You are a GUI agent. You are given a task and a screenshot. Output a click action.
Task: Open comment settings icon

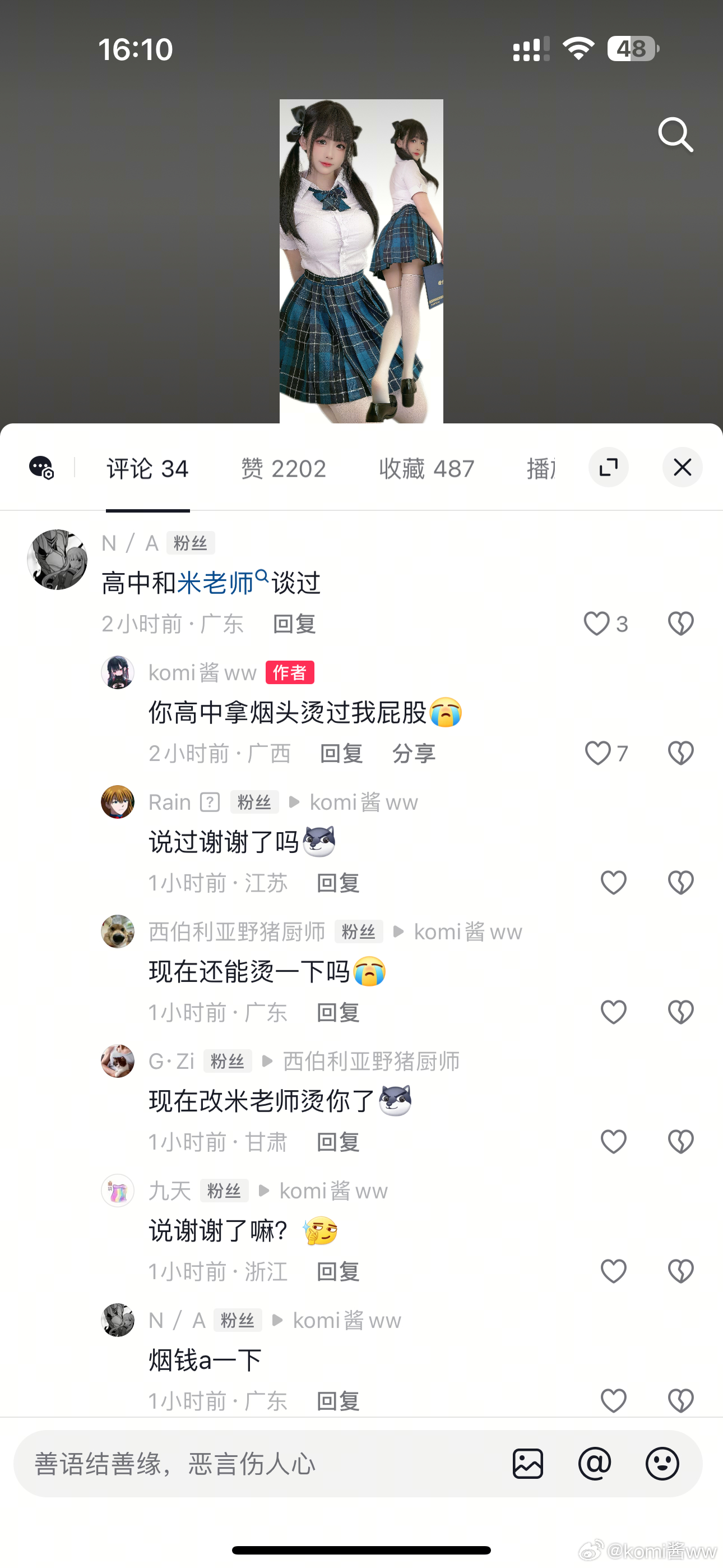[41, 468]
